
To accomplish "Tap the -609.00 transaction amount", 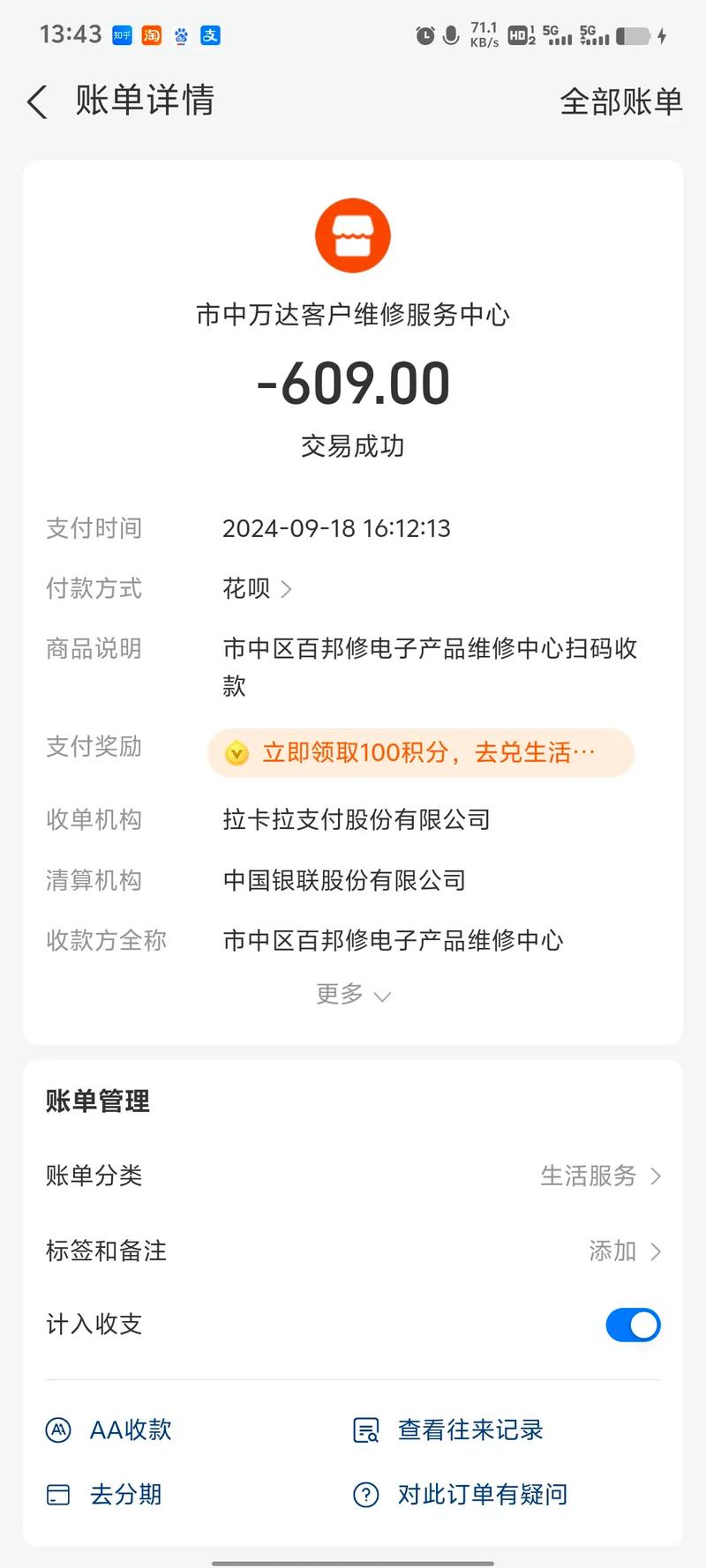I will [353, 383].
